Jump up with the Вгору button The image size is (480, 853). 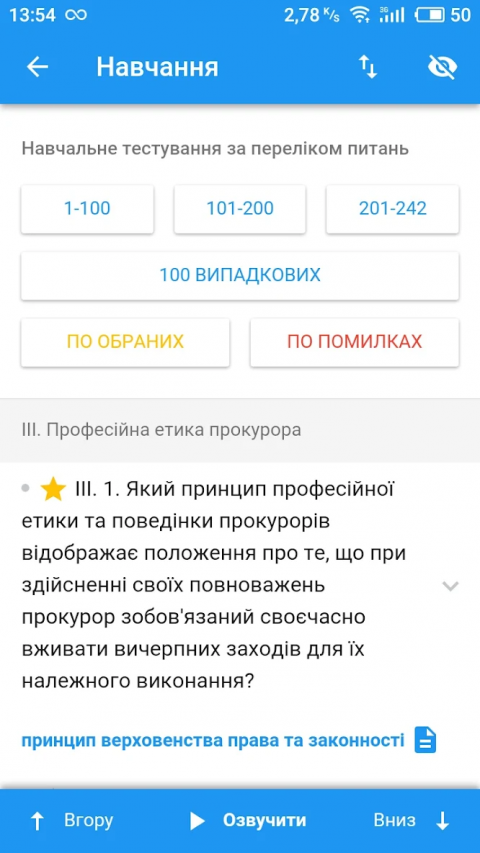pyautogui.click(x=73, y=820)
